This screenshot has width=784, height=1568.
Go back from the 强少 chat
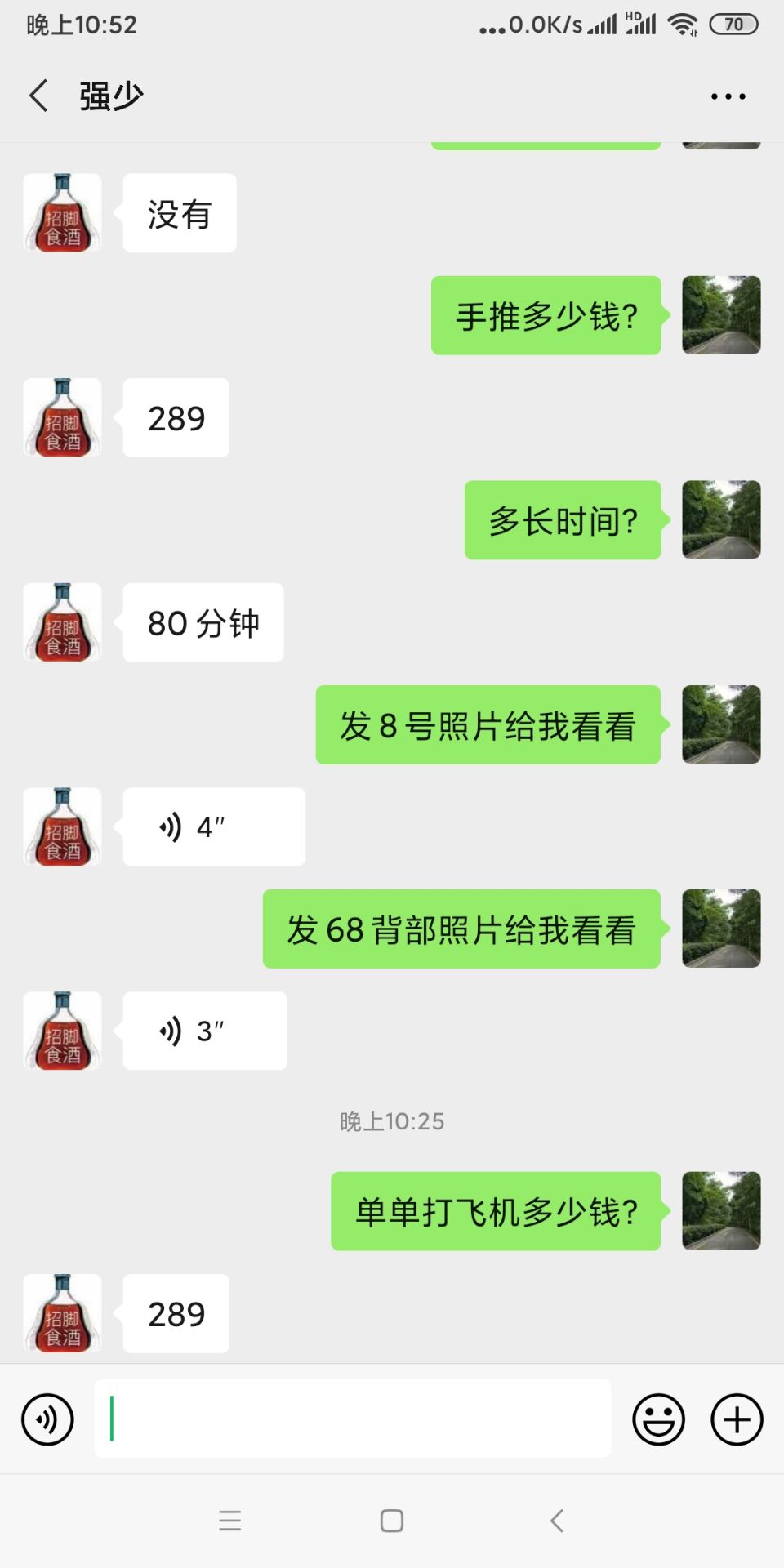point(38,96)
